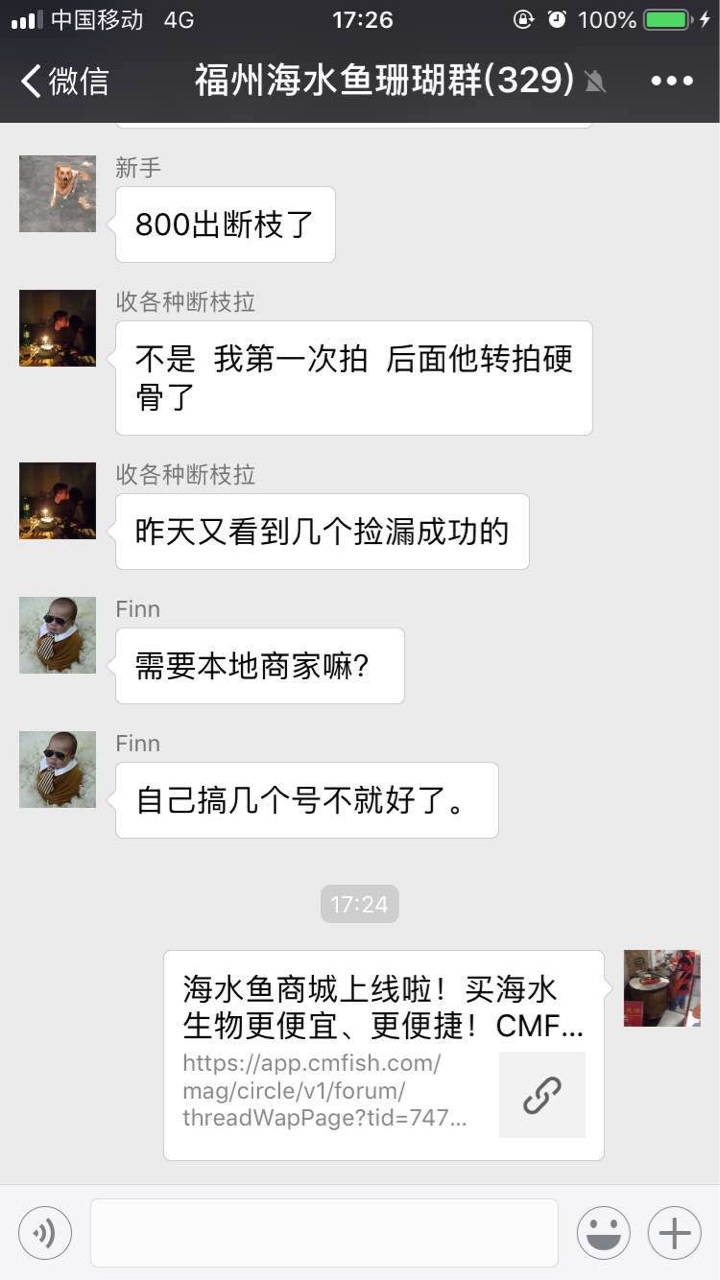Focus the message text field
Screen dimensions: 720x1280
click(x=324, y=1233)
